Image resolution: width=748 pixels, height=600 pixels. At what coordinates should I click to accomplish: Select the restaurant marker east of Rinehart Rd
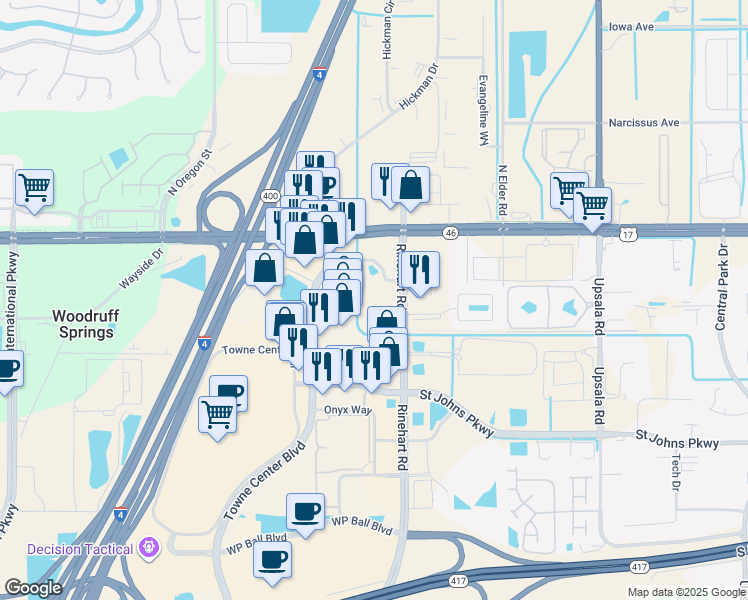(420, 268)
